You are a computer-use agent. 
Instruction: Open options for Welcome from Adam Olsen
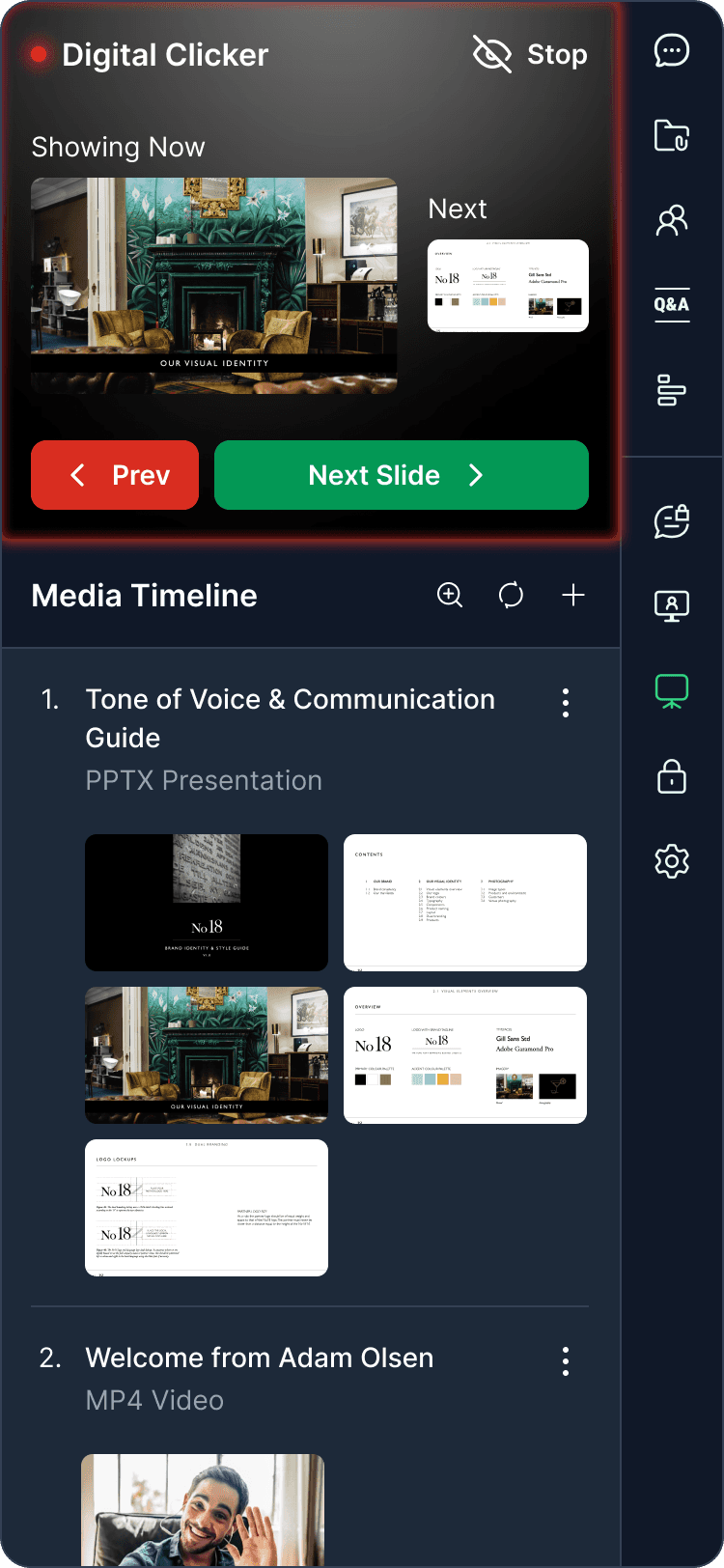point(566,1361)
